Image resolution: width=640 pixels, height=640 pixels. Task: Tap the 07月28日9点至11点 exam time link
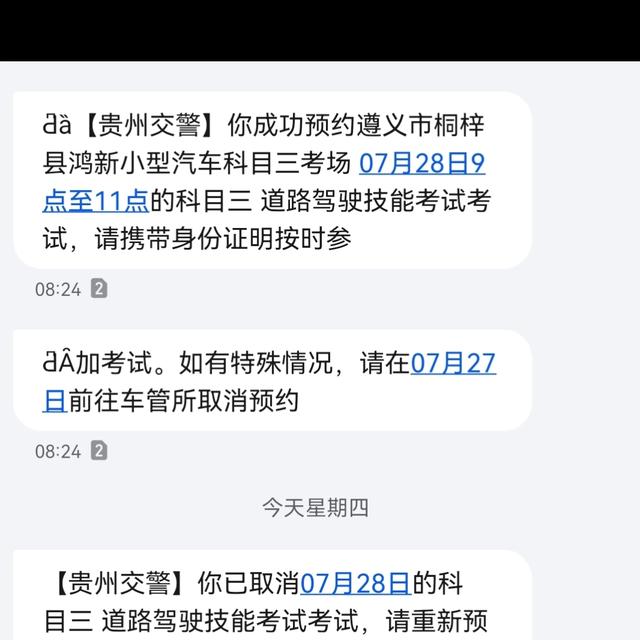(x=421, y=163)
